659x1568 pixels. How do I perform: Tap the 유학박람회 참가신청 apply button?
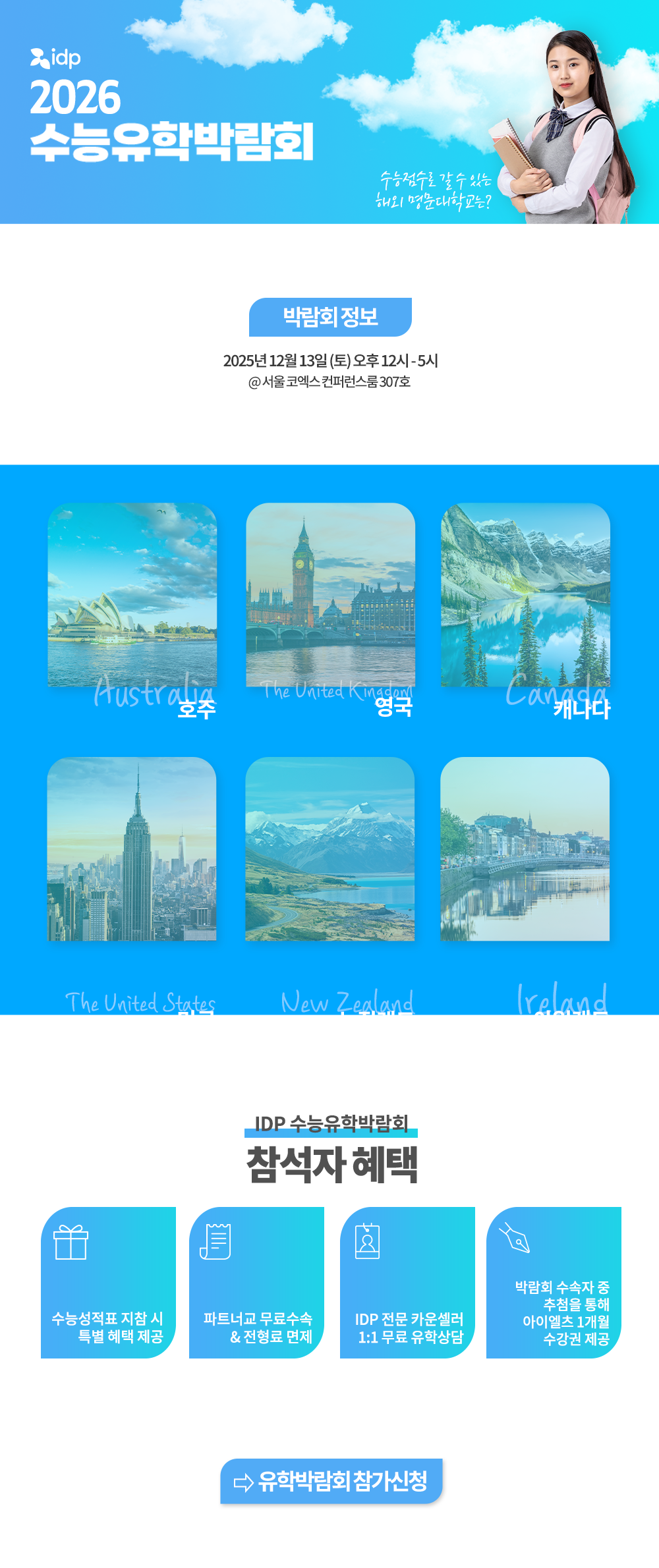(331, 1481)
